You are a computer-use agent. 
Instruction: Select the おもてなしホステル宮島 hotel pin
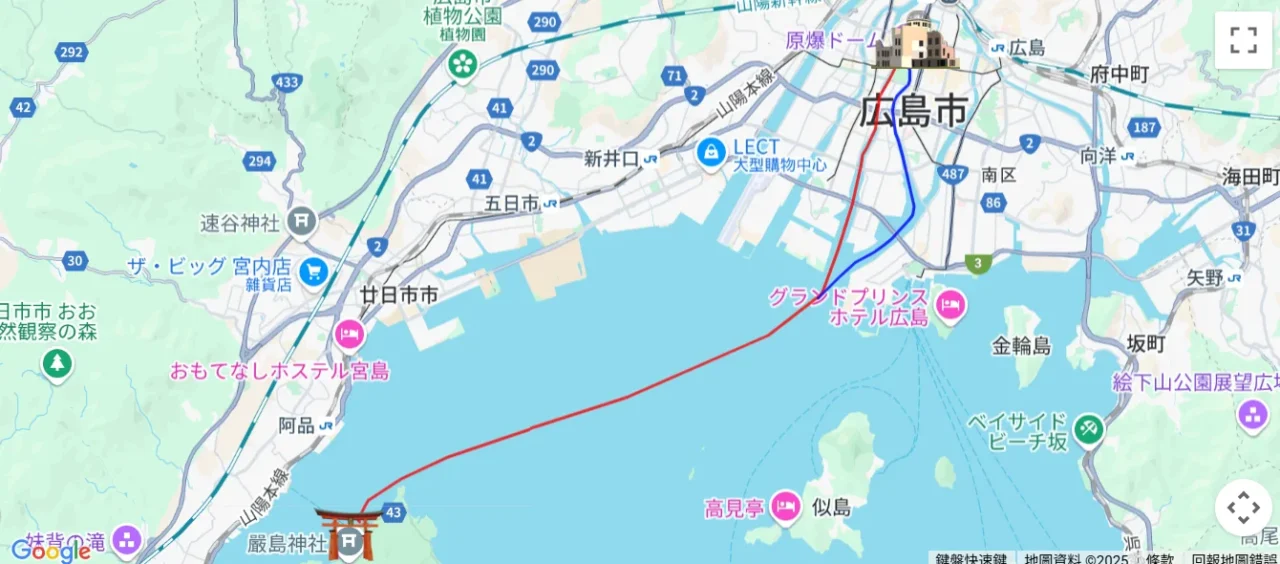(x=349, y=334)
